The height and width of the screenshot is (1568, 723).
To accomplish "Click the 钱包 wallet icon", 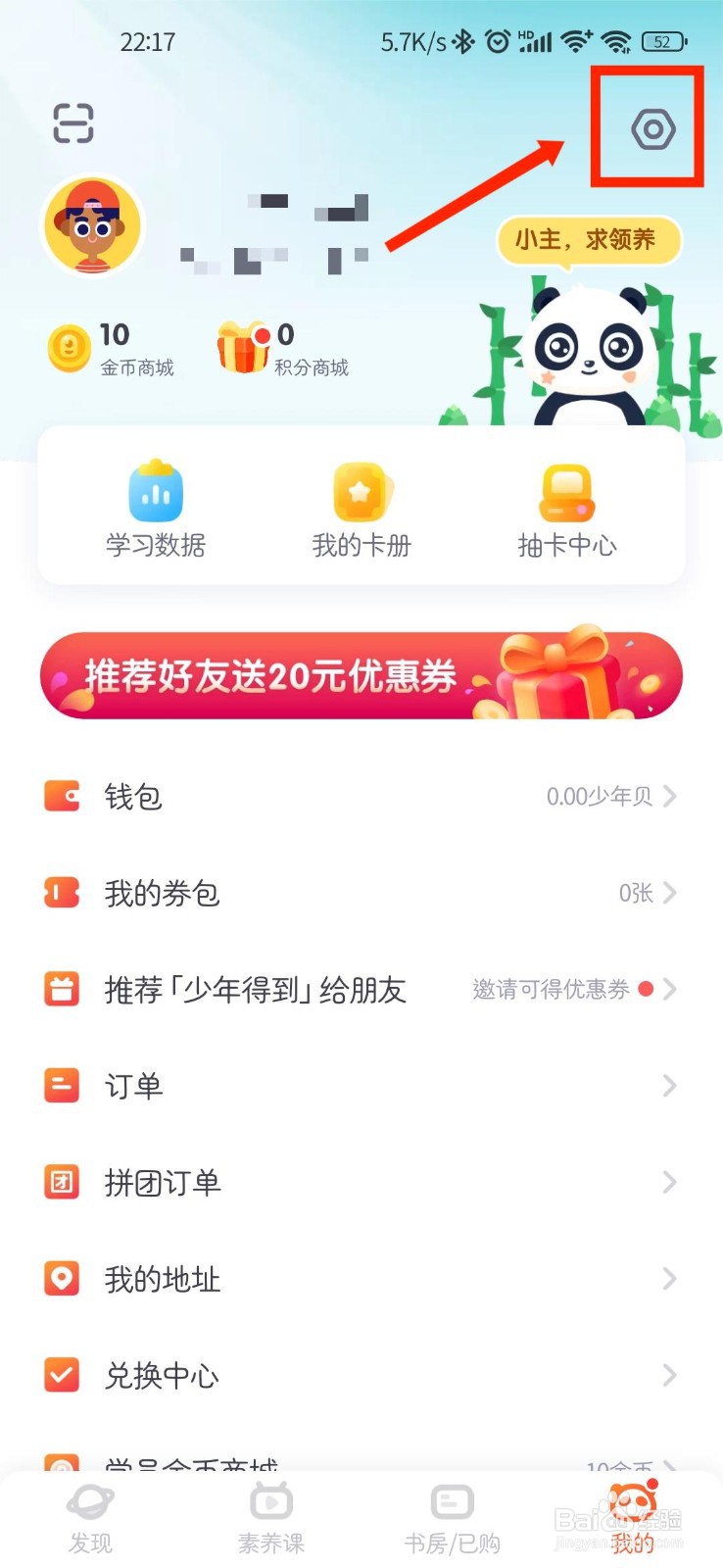I will point(62,796).
